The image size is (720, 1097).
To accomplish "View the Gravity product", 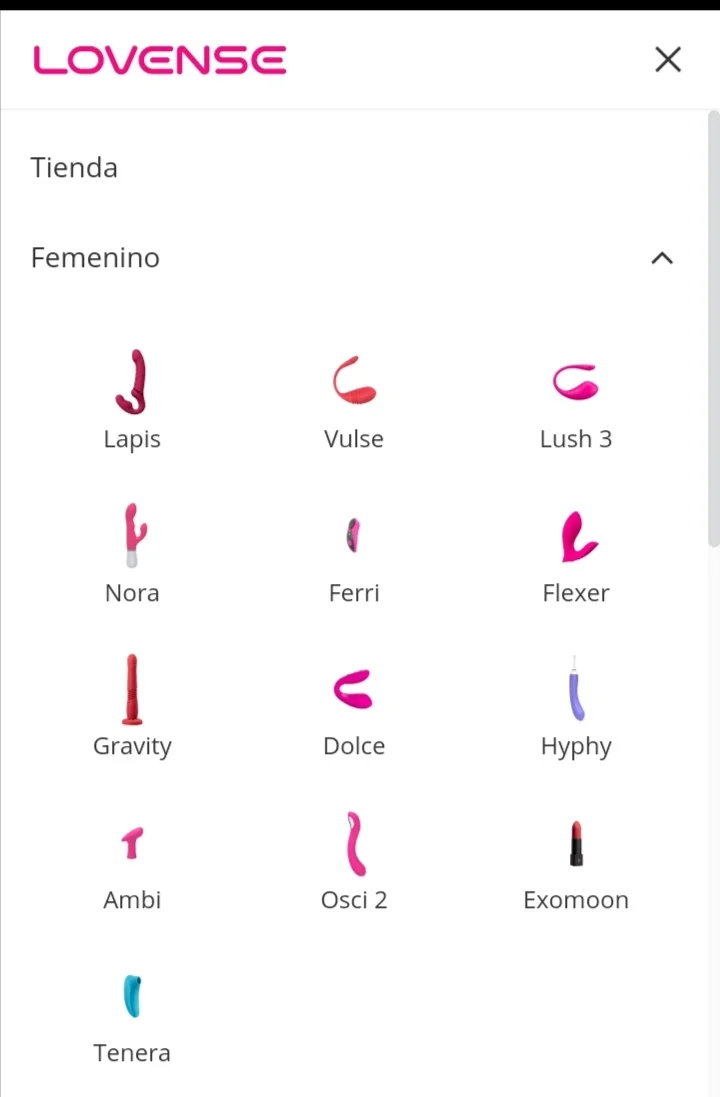I will pyautogui.click(x=132, y=706).
